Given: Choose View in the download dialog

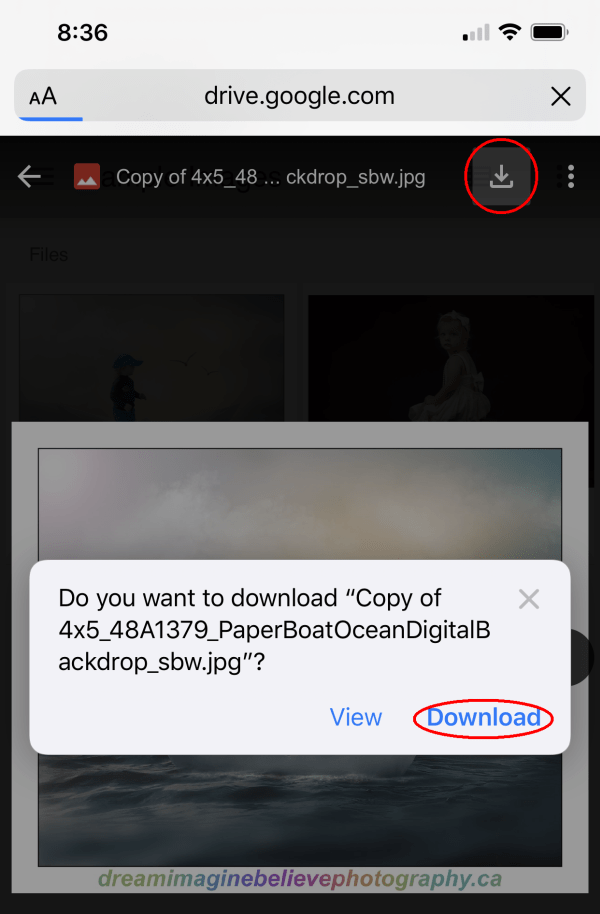Looking at the screenshot, I should [x=355, y=717].
